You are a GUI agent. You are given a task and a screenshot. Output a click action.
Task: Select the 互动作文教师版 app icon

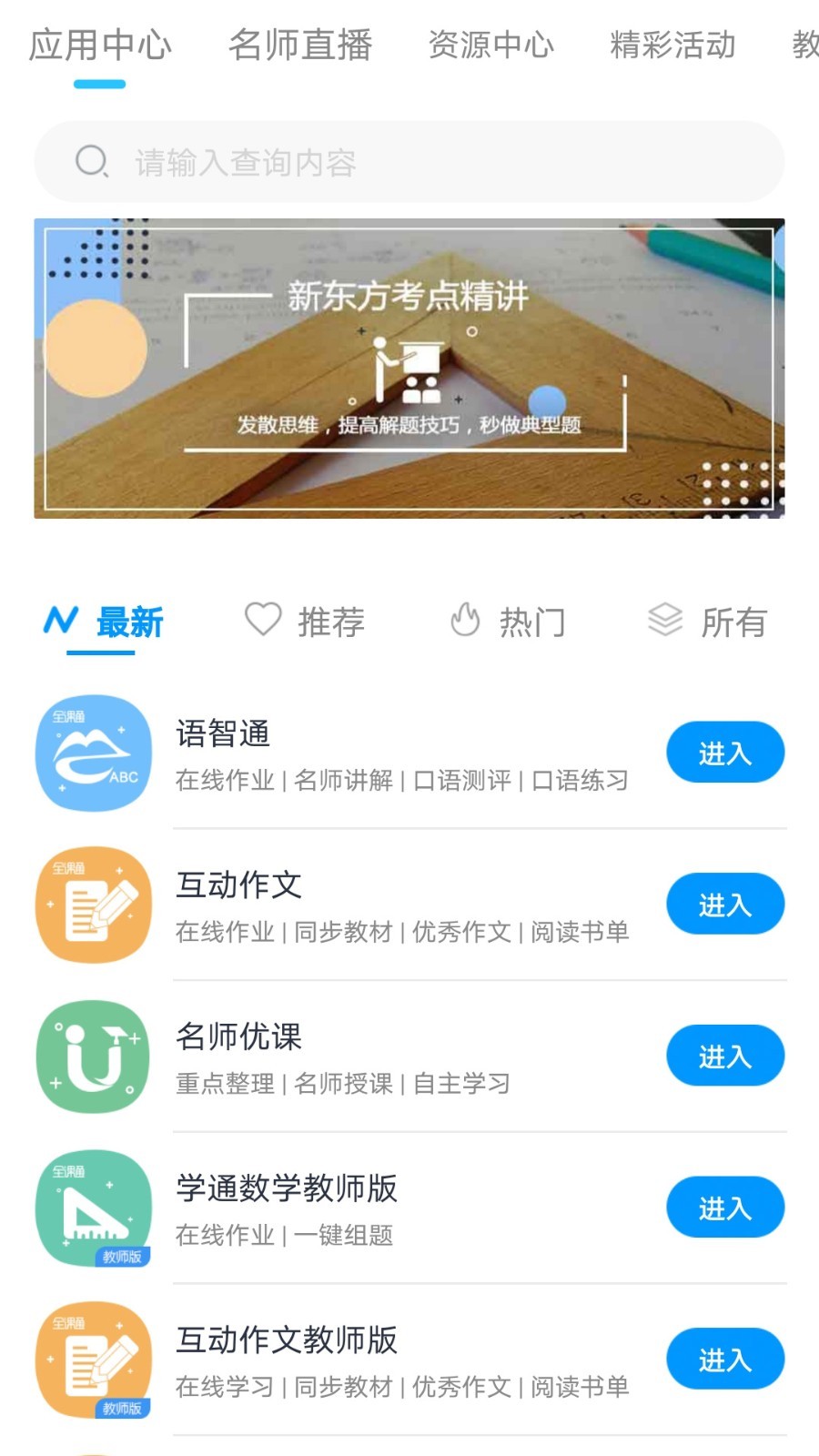pyautogui.click(x=91, y=1359)
